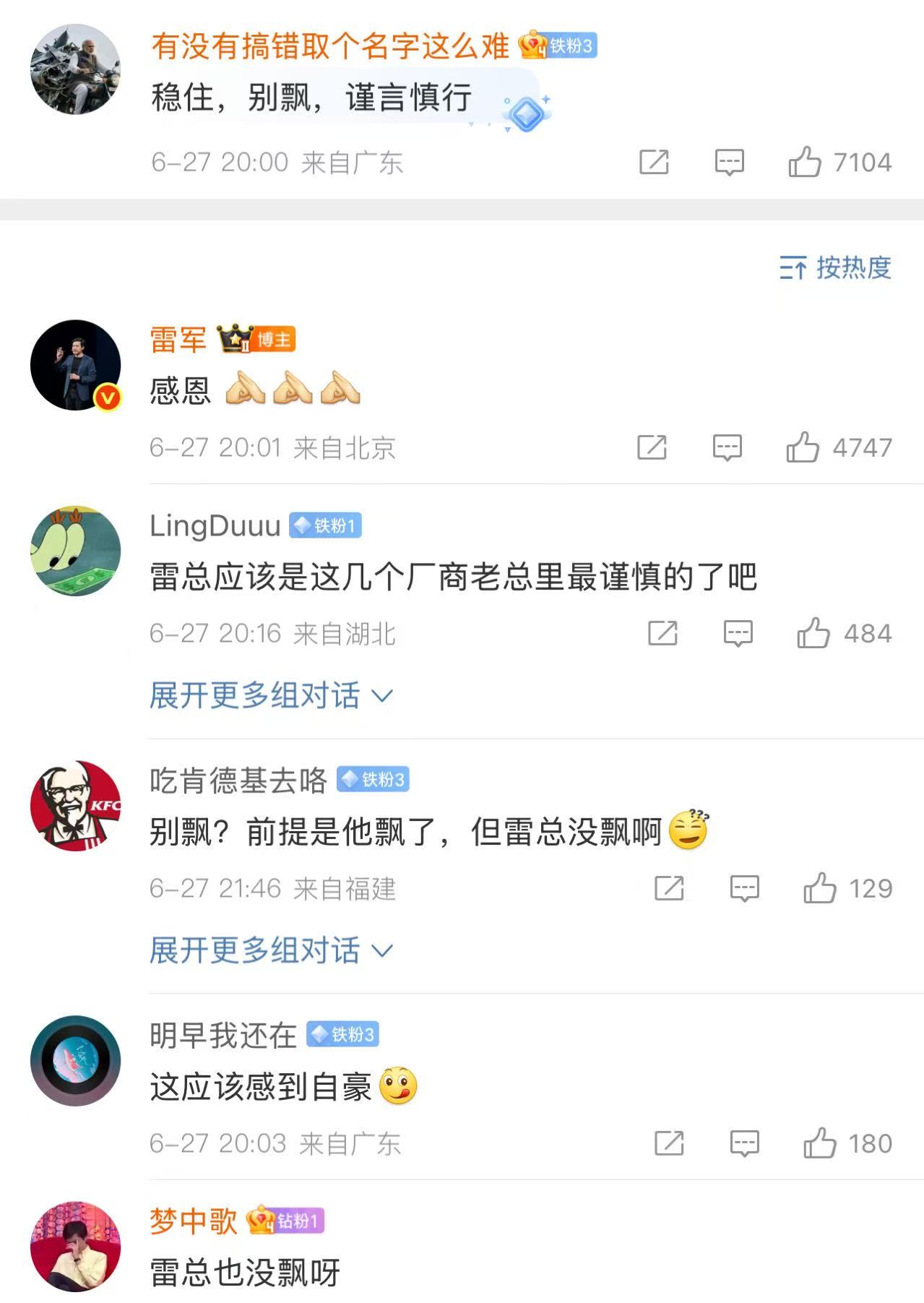924x1303 pixels.
Task: Share 吃肯德基去咯's comment
Action: pos(669,888)
